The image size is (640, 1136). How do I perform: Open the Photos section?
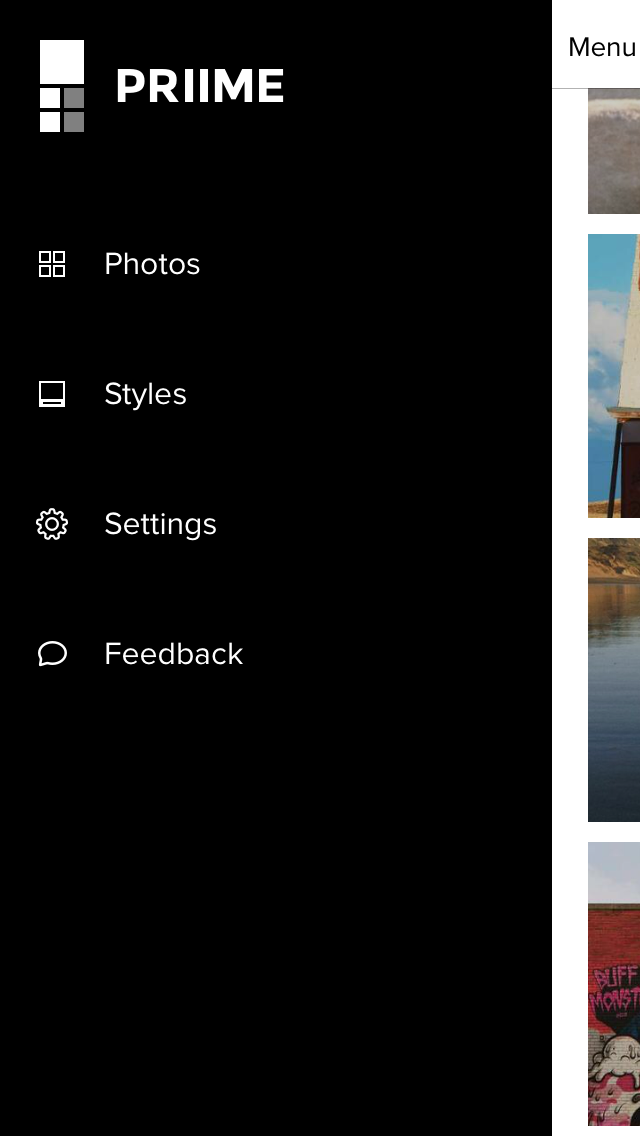pyautogui.click(x=152, y=264)
